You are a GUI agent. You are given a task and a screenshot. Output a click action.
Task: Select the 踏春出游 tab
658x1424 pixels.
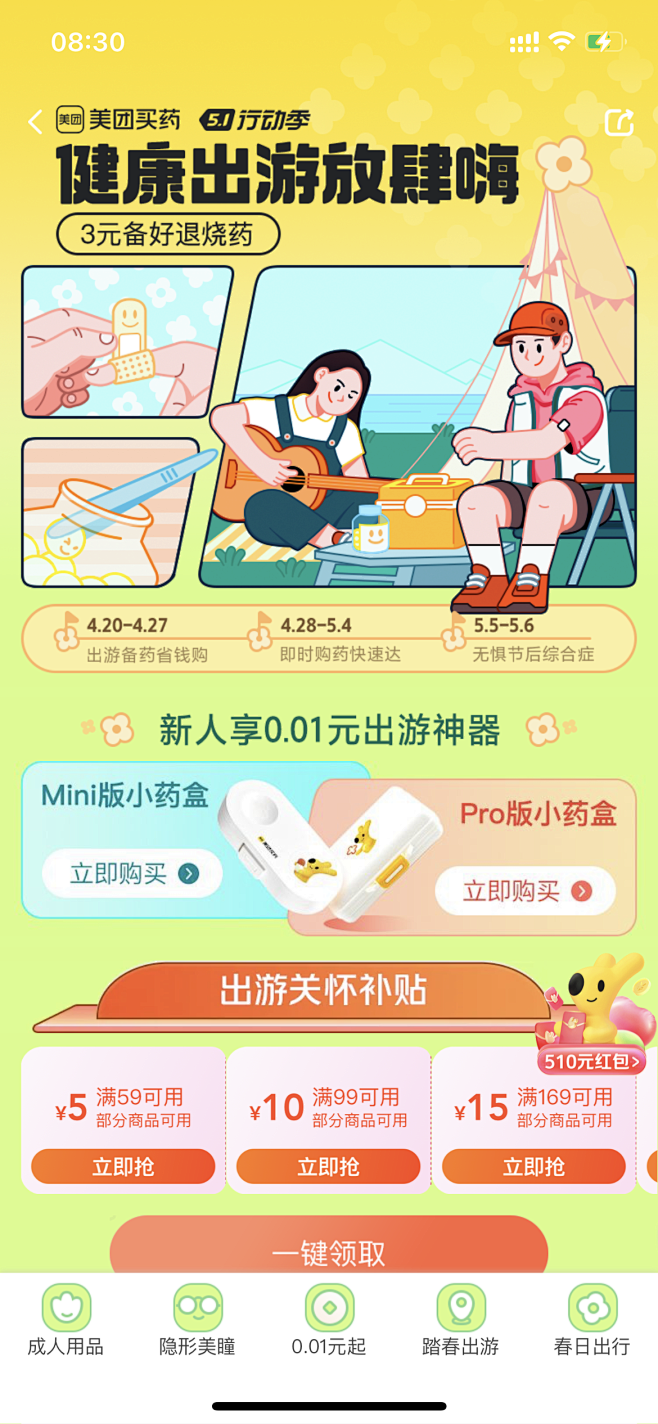point(460,1320)
